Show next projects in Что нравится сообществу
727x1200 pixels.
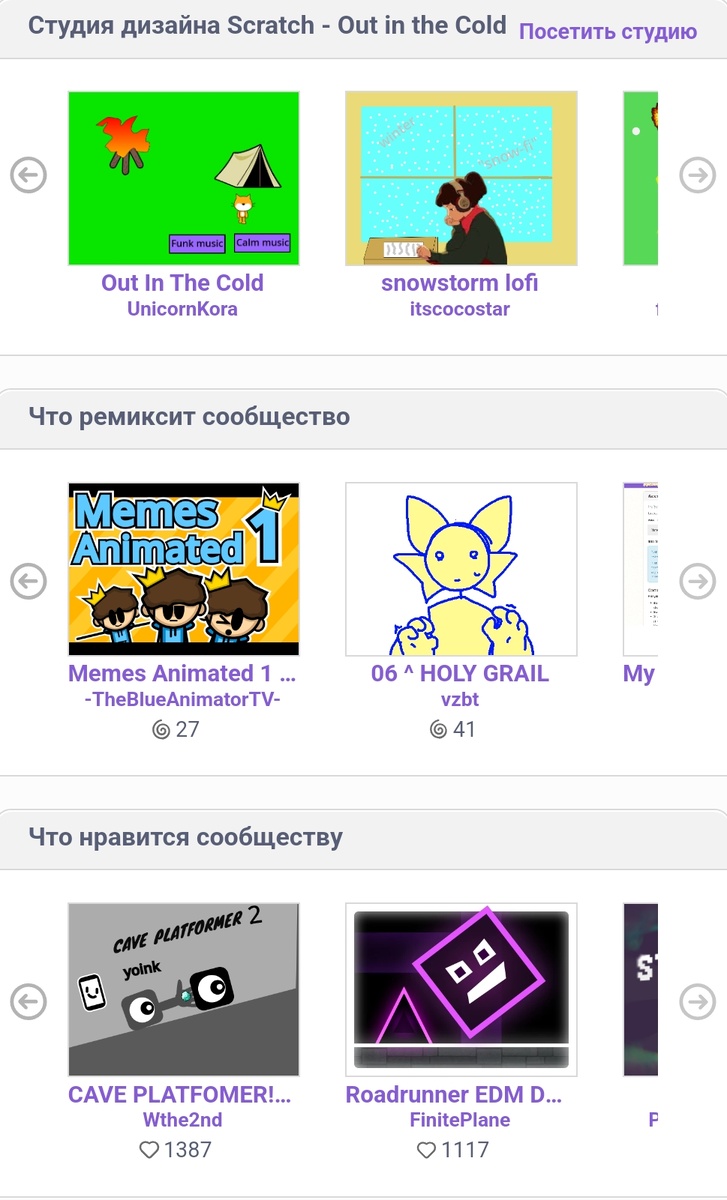click(x=697, y=1000)
